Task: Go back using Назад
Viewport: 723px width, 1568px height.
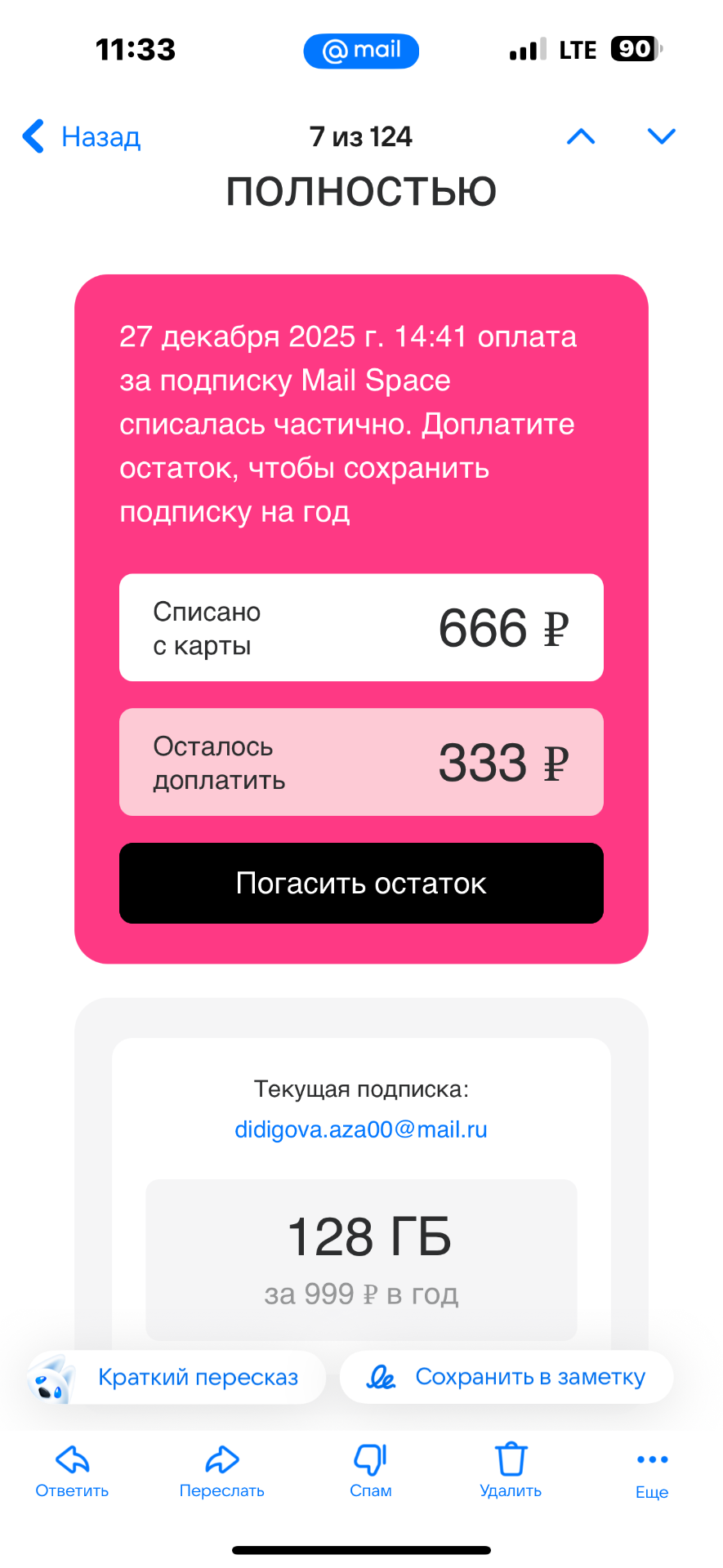Action: pyautogui.click(x=82, y=136)
